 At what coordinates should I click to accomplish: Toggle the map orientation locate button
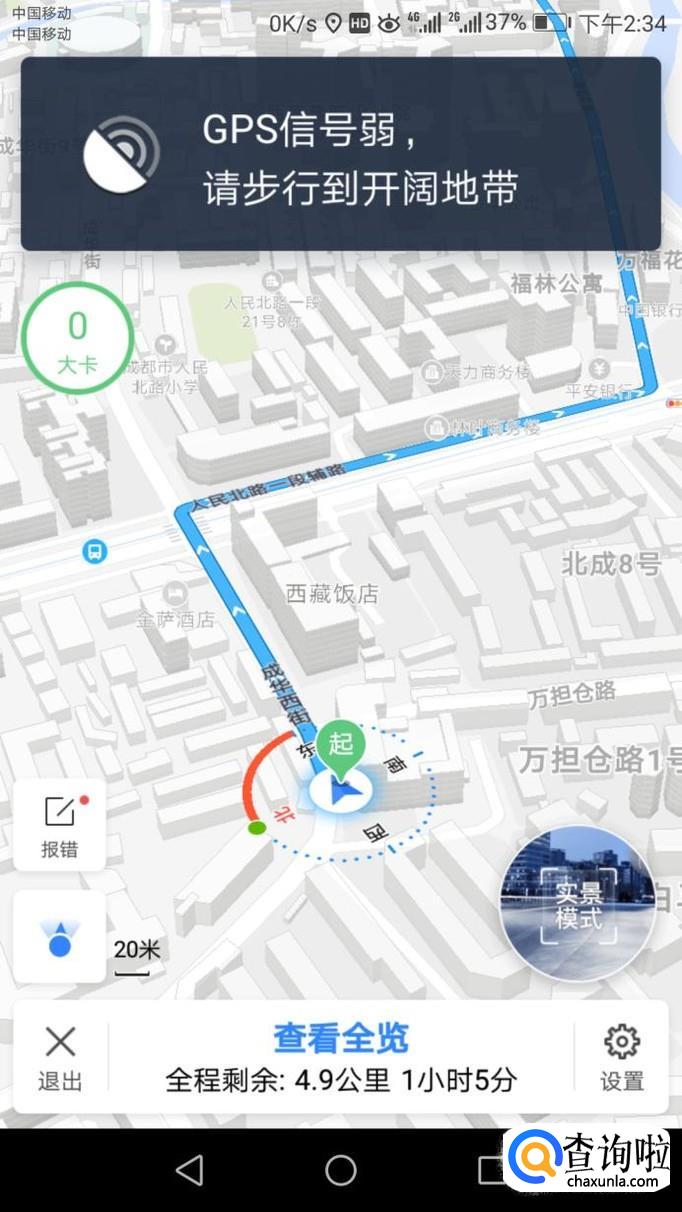(59, 937)
